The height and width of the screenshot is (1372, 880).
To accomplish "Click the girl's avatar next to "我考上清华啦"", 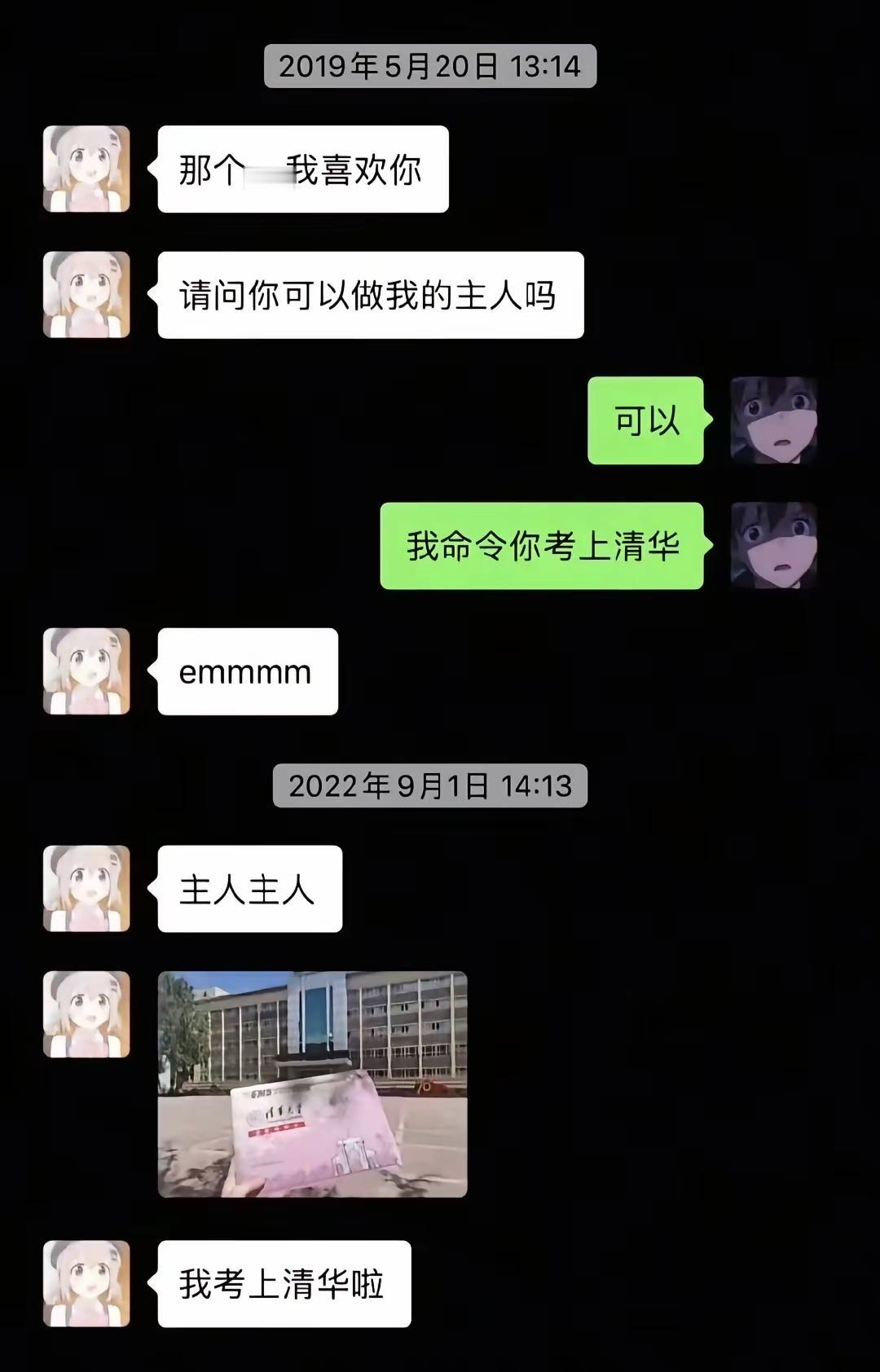I will [88, 1282].
